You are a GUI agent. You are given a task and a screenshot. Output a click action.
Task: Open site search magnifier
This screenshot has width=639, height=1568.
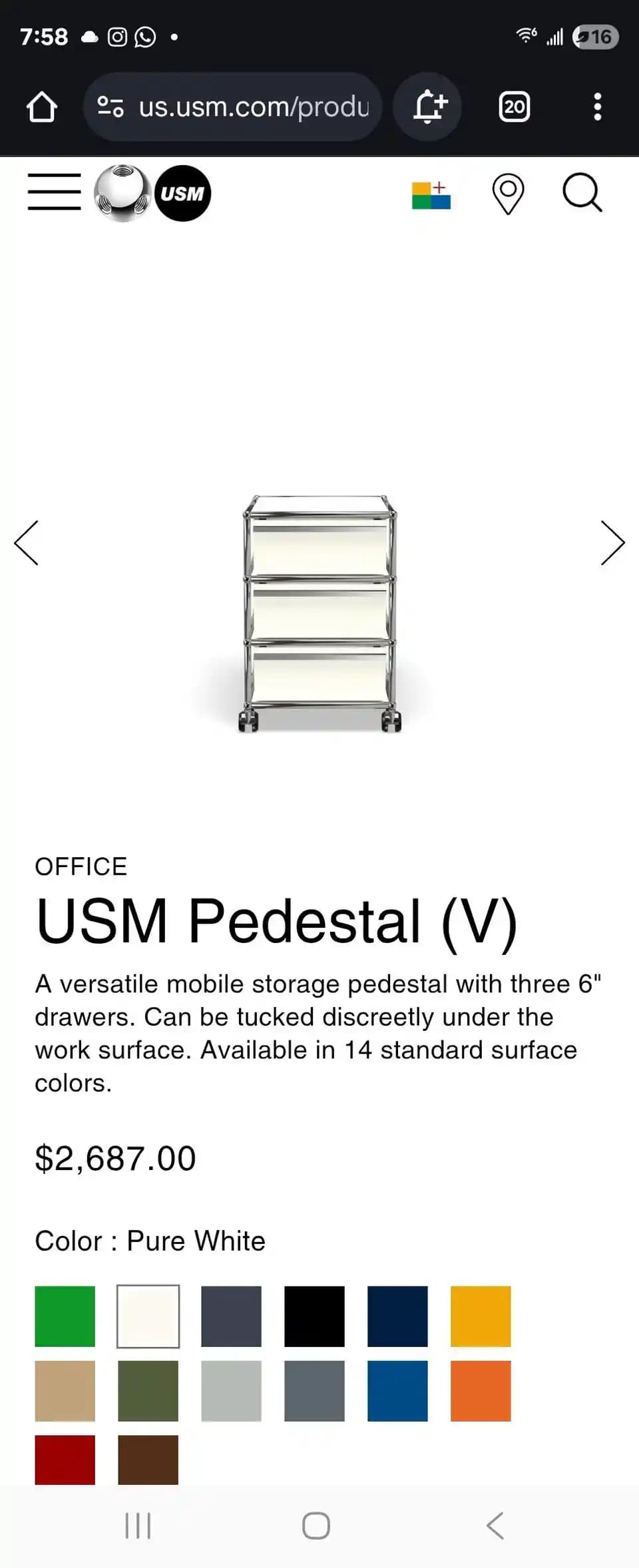[582, 193]
